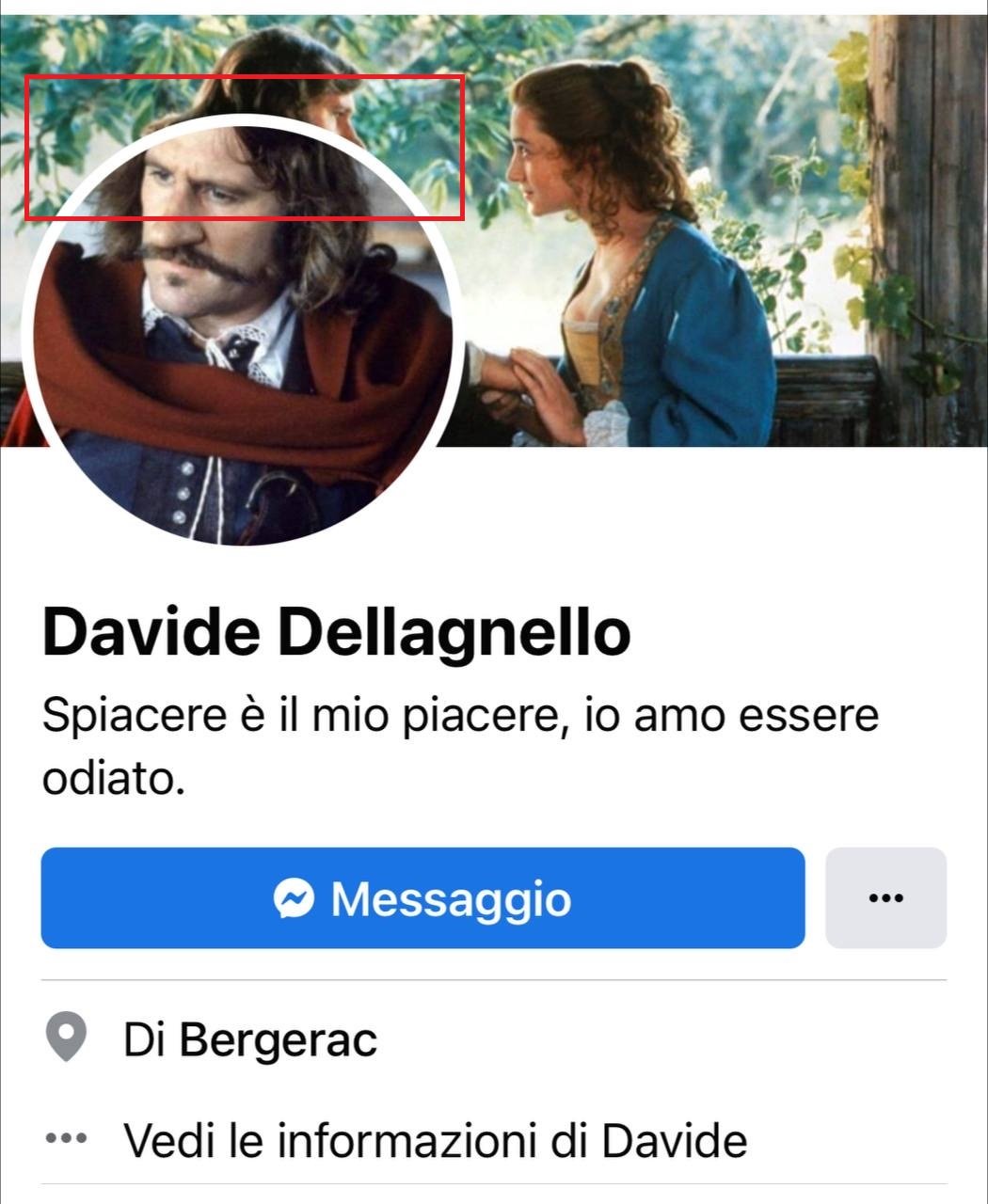Screen dimensions: 988x1204
Task: Open the cover photo
Action: [x=715, y=235]
